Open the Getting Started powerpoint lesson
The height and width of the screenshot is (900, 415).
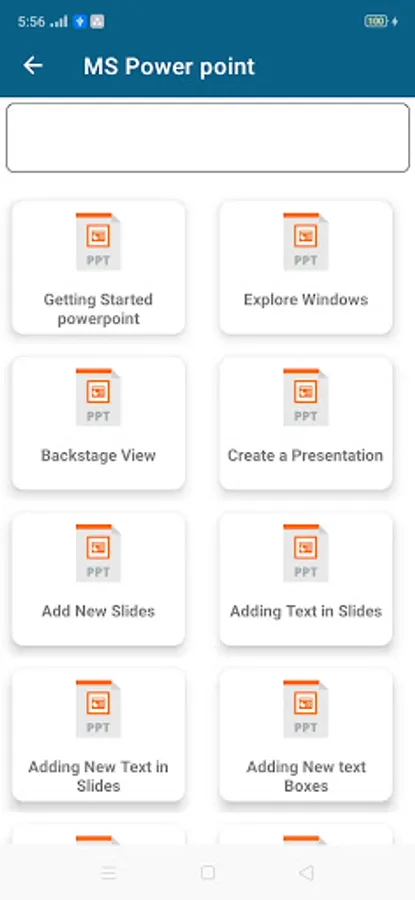point(99,267)
